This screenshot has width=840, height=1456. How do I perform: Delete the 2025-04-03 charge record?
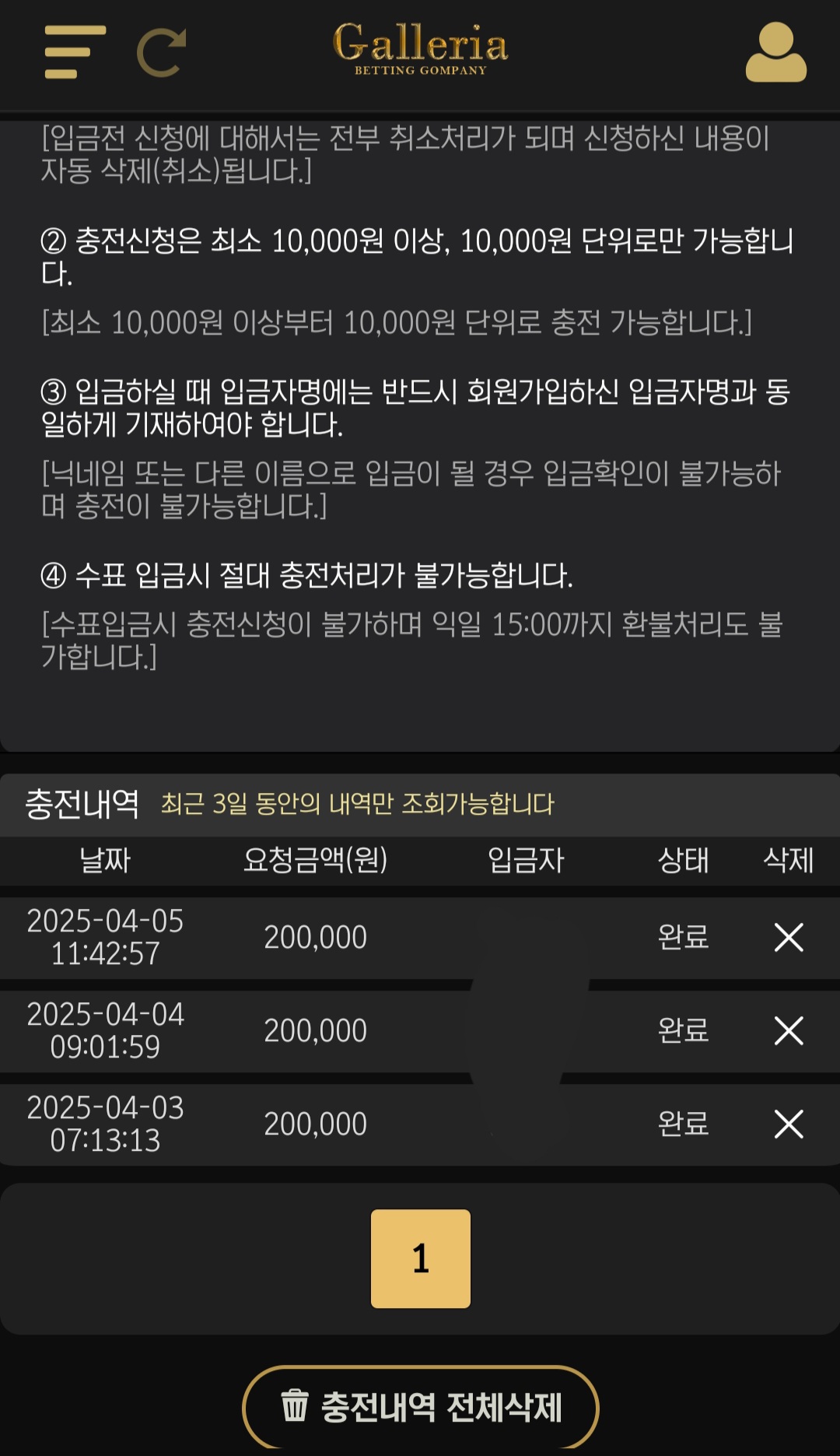[x=789, y=1124]
